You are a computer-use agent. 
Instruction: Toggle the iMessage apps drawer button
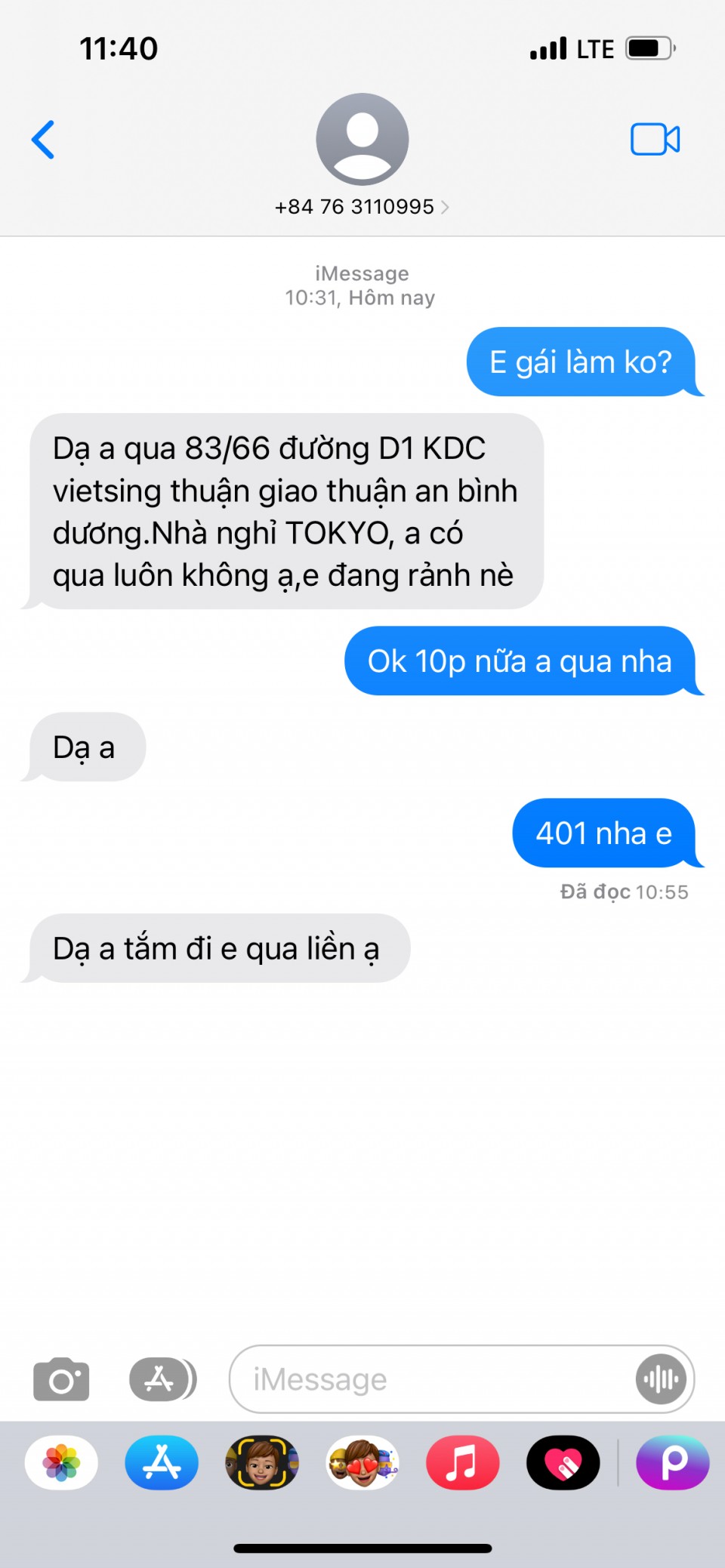(x=162, y=1379)
